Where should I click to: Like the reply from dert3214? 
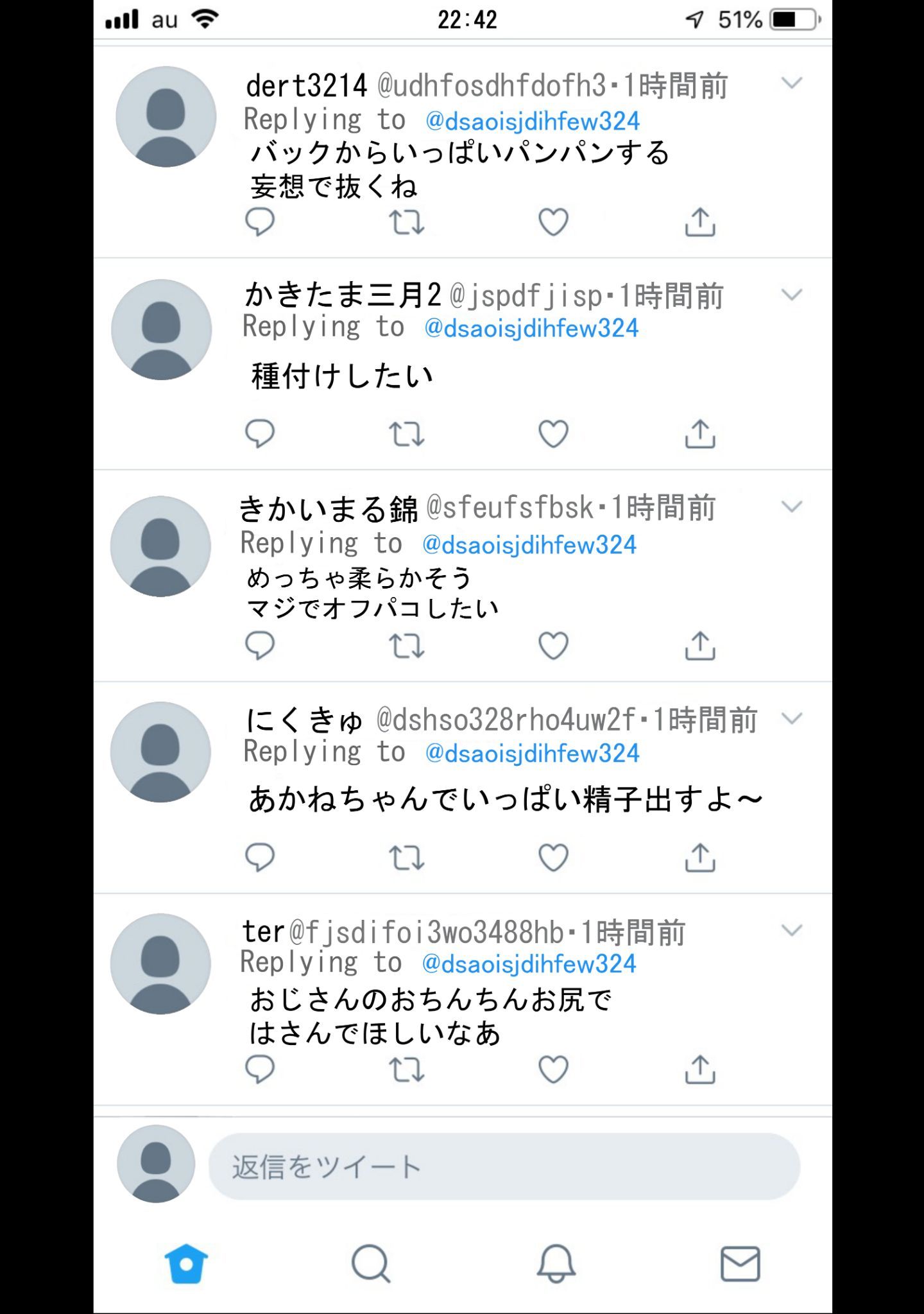(553, 222)
